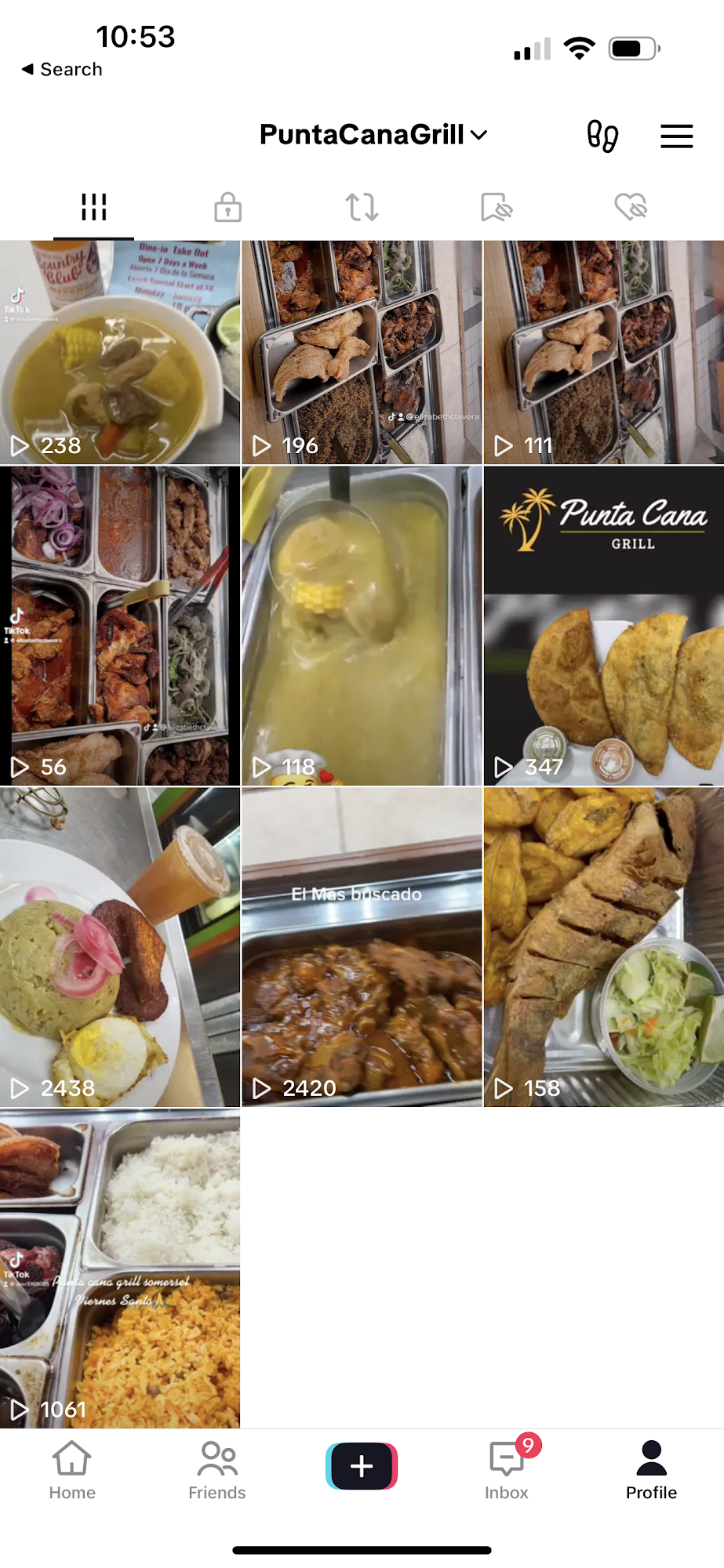The image size is (724, 1568).
Task: Play the rice video with 1061 views
Action: click(x=120, y=1269)
